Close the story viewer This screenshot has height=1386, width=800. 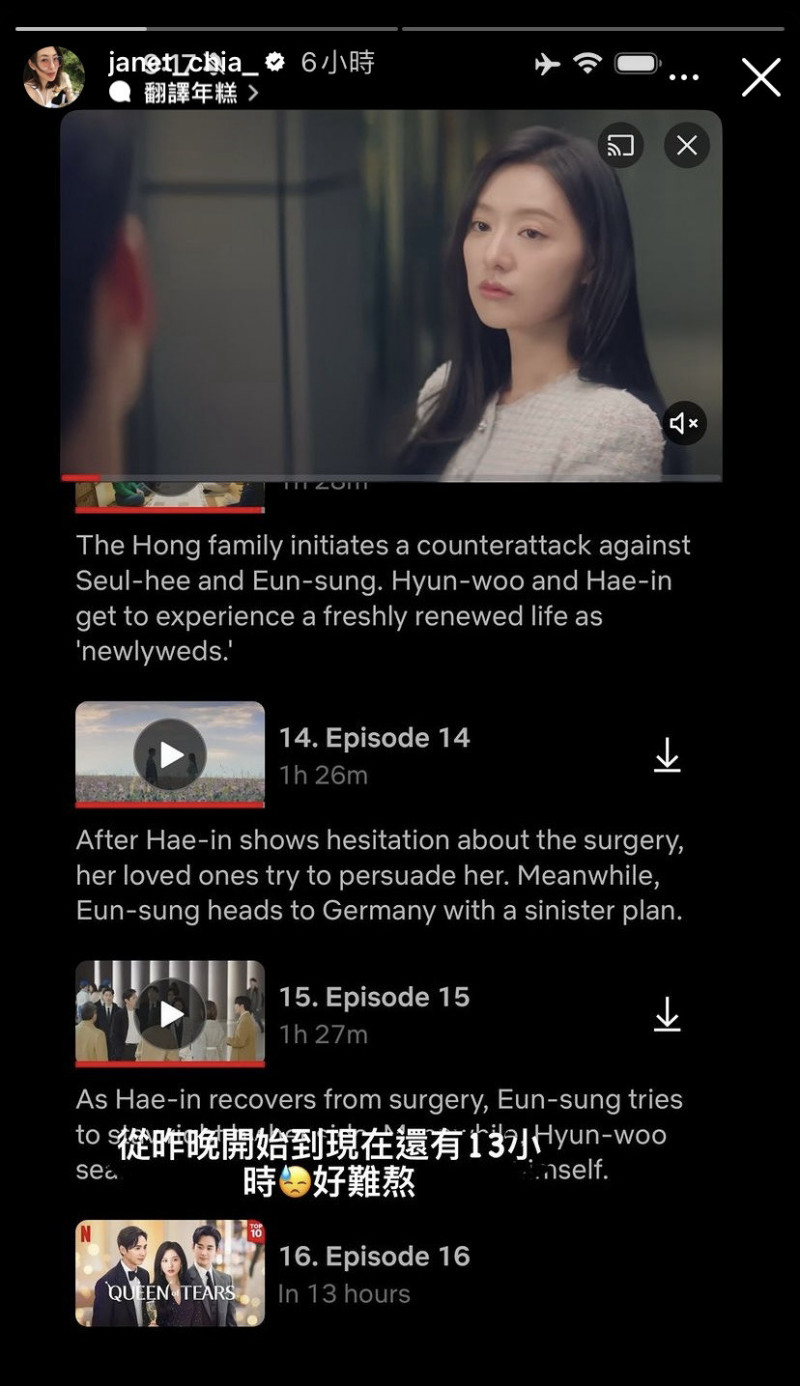click(761, 77)
